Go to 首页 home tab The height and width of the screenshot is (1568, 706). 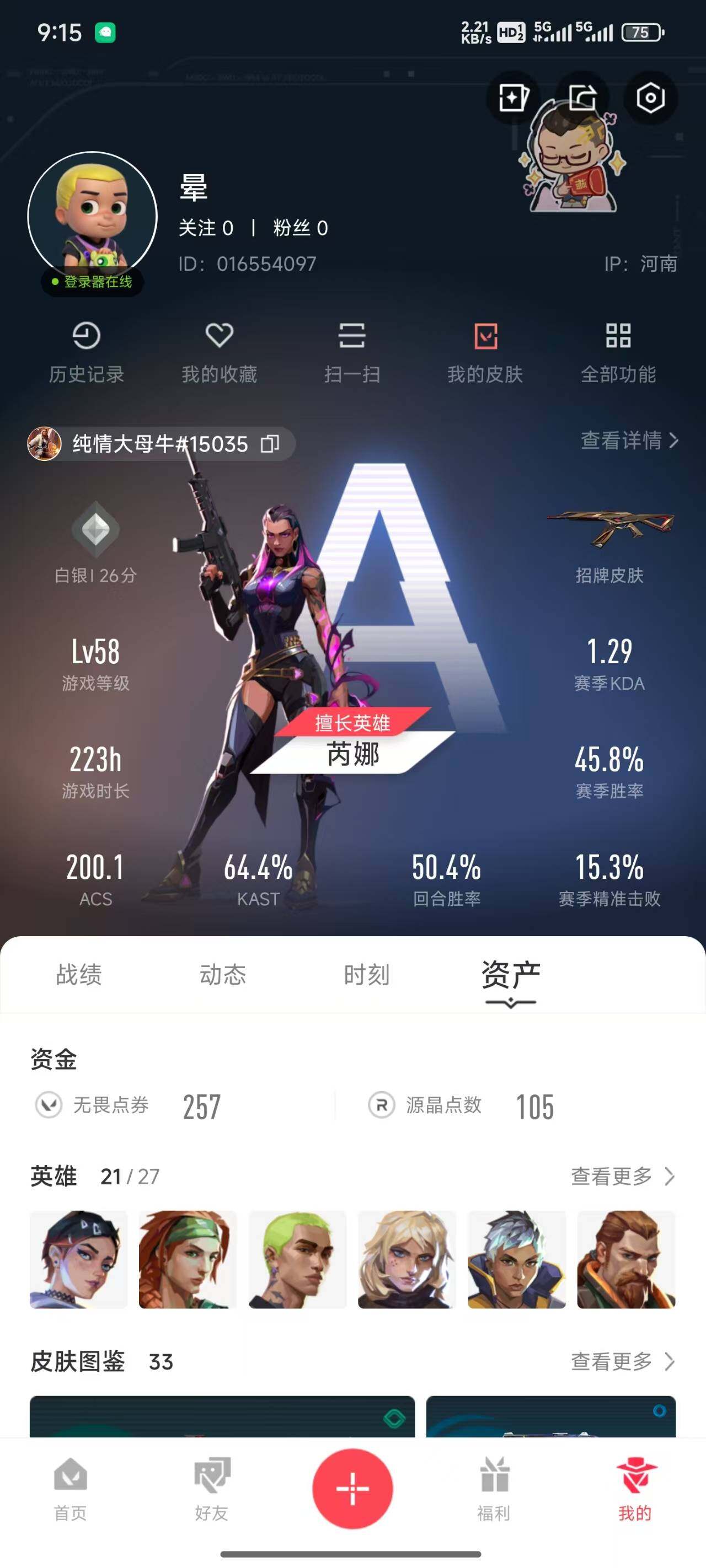[71, 1488]
